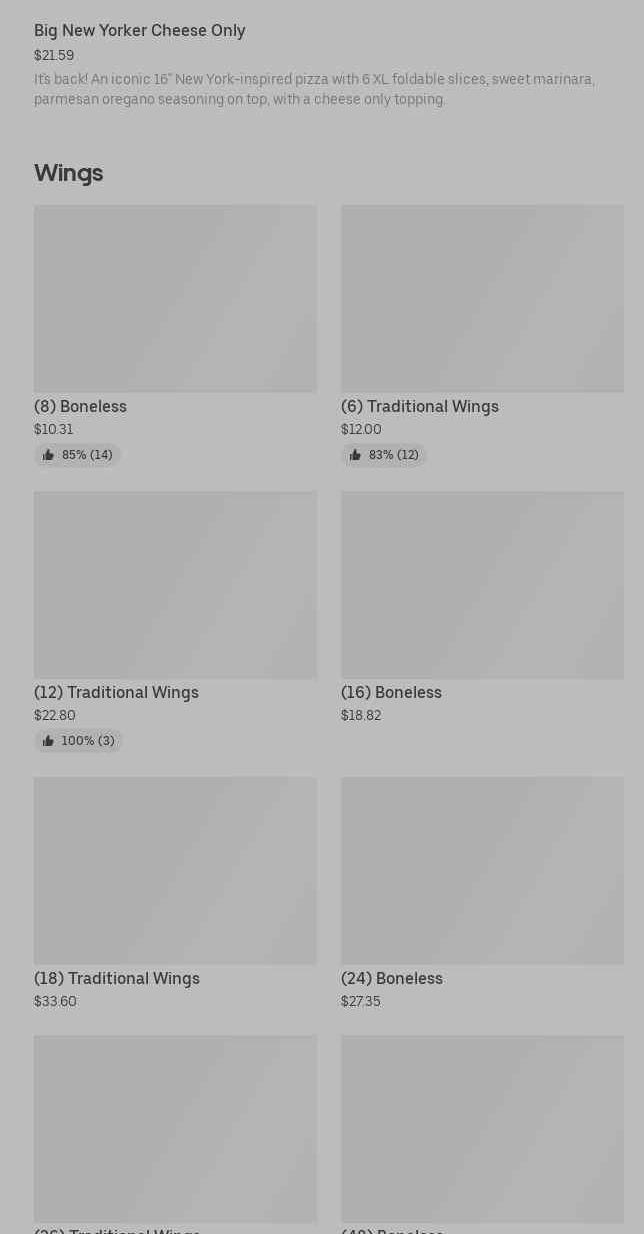The image size is (644, 1234).
Task: Select the (8) Boneless wings card
Action: pos(175,336)
